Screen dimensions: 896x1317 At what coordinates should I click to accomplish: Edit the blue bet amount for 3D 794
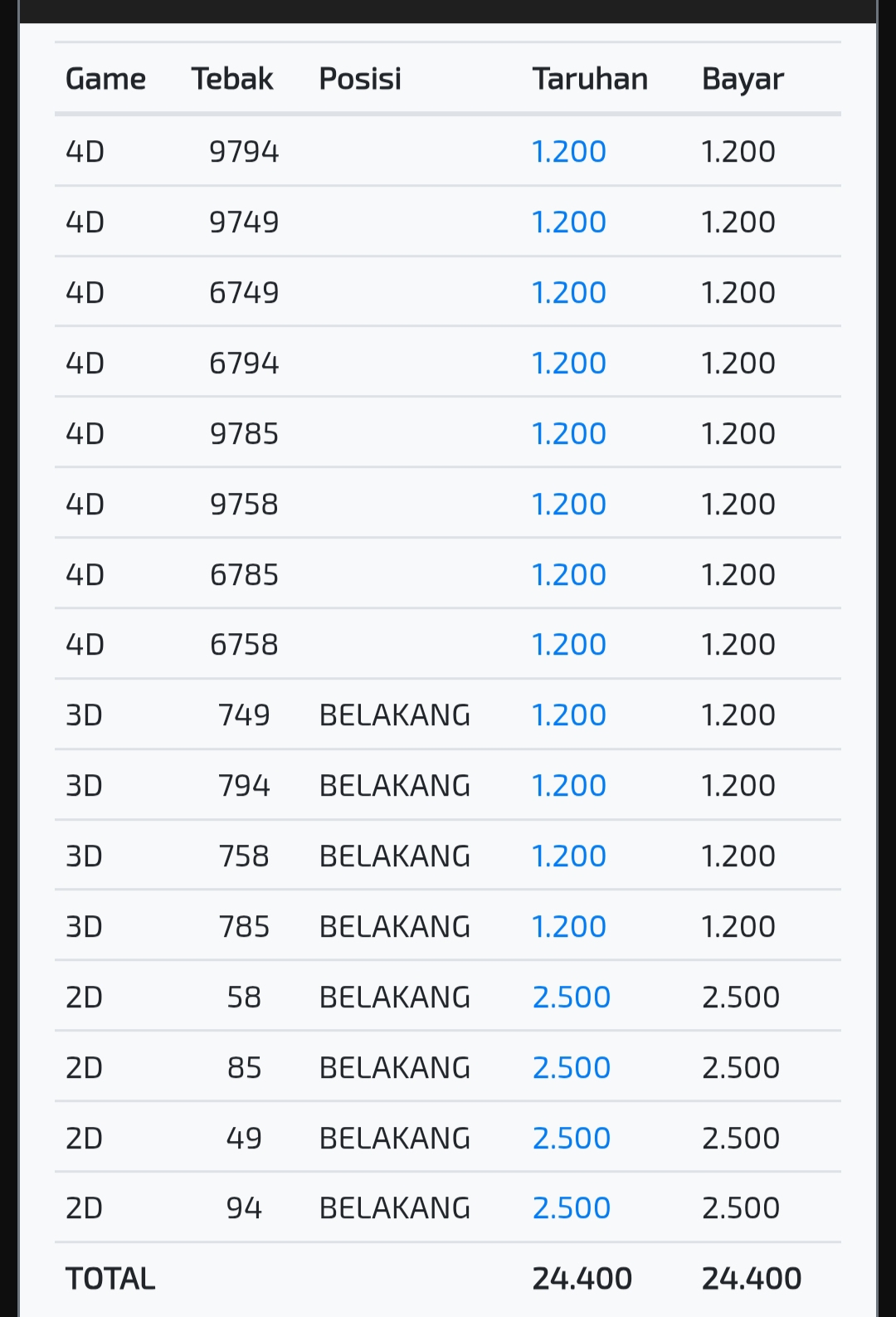pyautogui.click(x=569, y=786)
